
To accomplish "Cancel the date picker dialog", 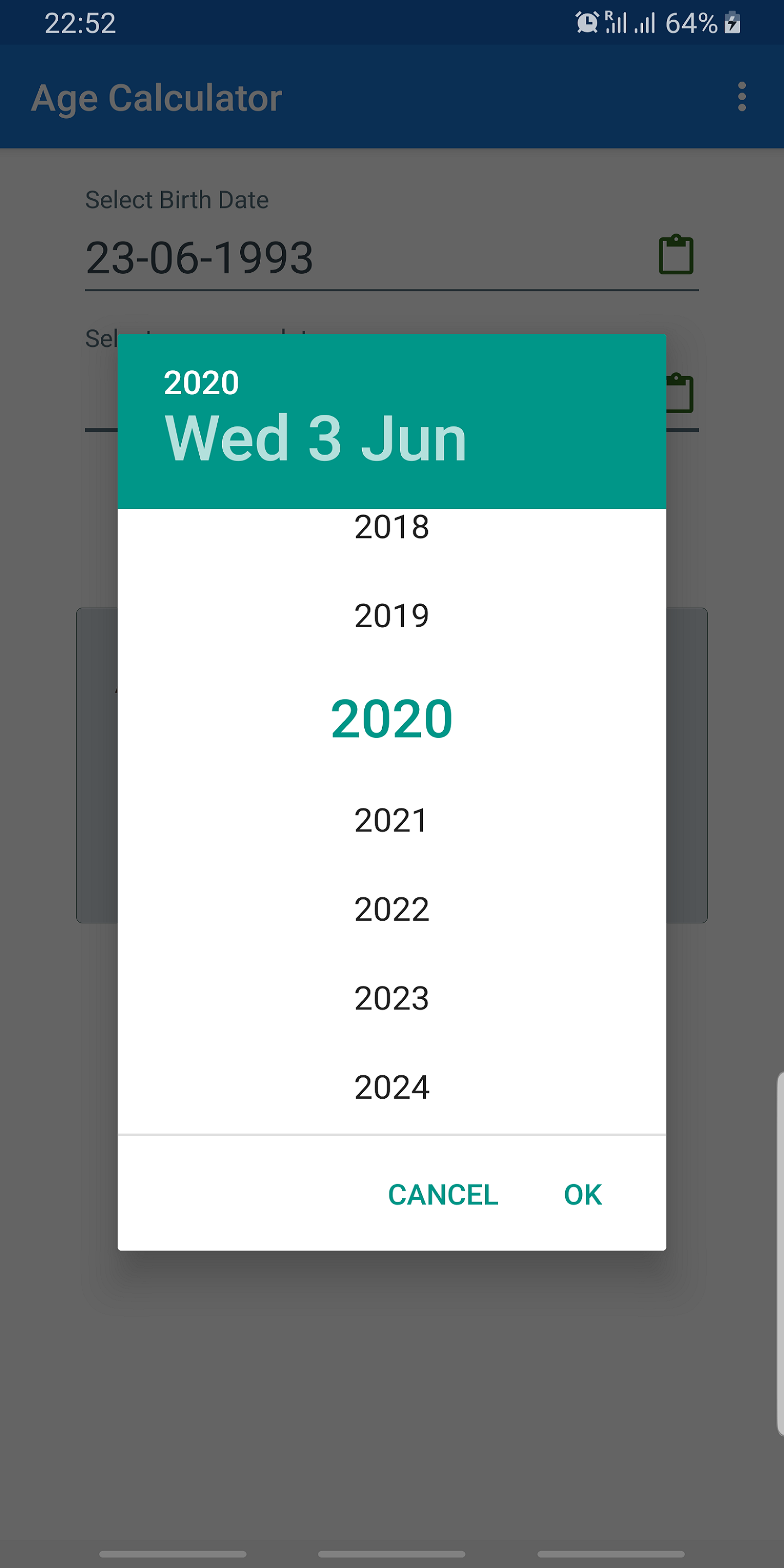I will pos(443,1195).
